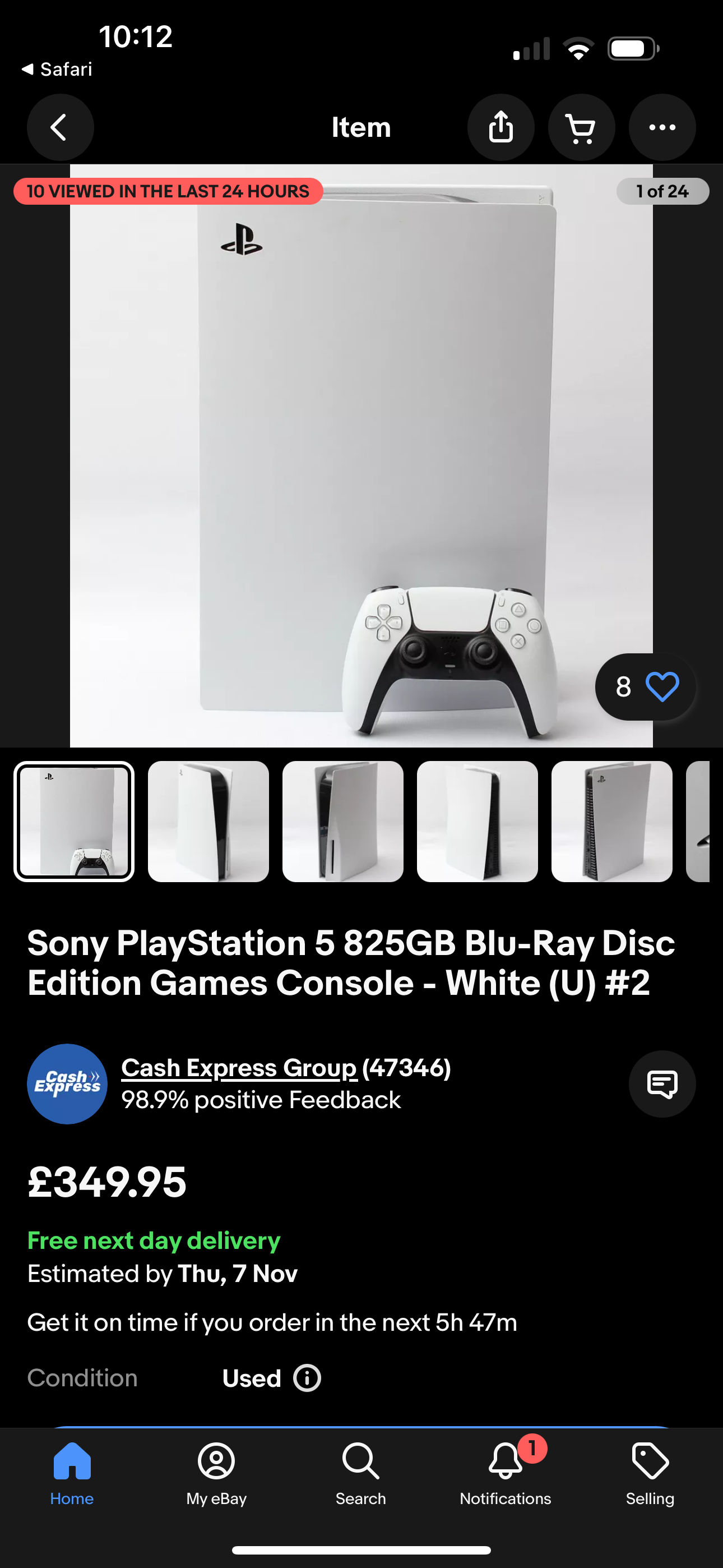The height and width of the screenshot is (1568, 723).
Task: Switch to the Search tab
Action: 361,1473
